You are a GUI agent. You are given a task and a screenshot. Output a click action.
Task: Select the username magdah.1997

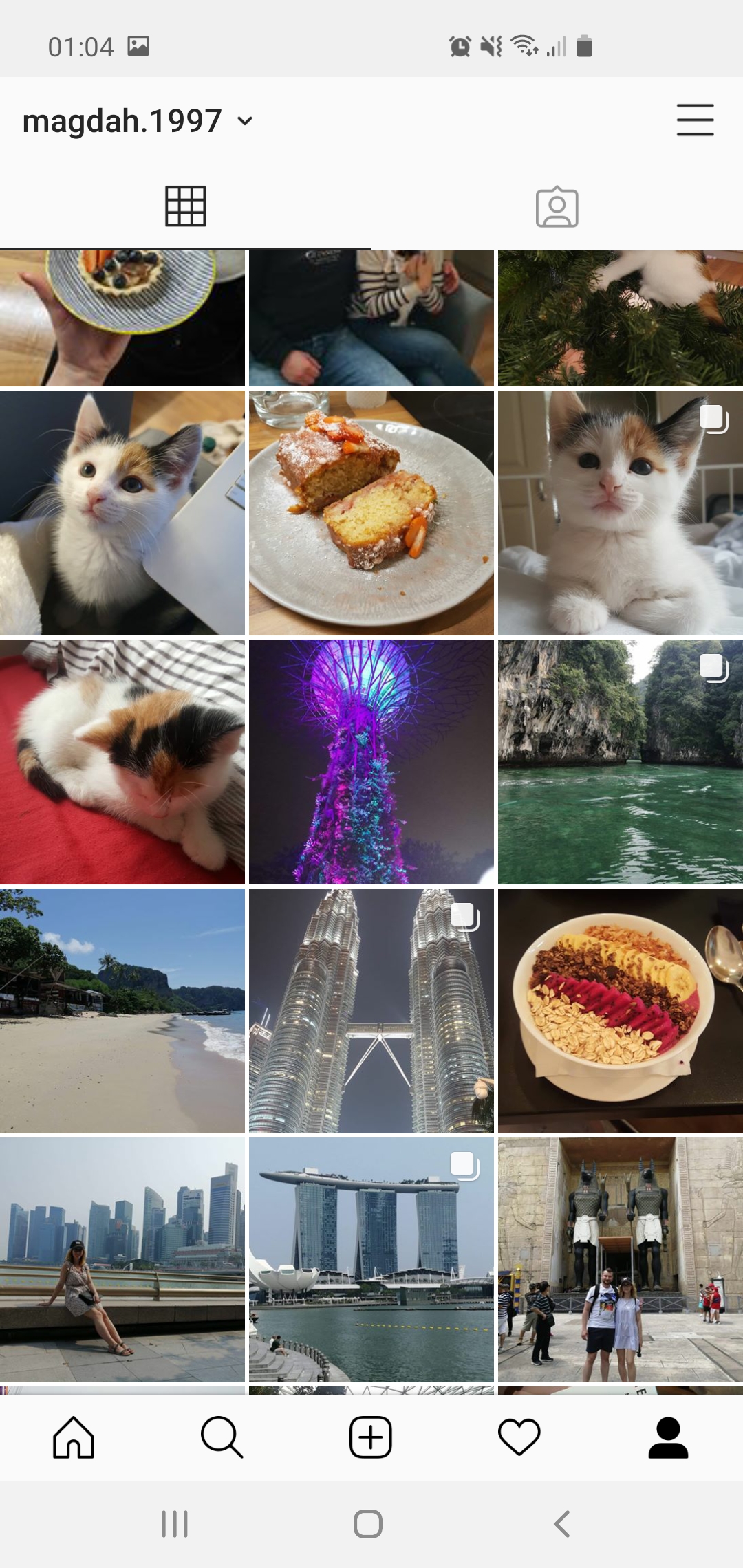(x=122, y=119)
